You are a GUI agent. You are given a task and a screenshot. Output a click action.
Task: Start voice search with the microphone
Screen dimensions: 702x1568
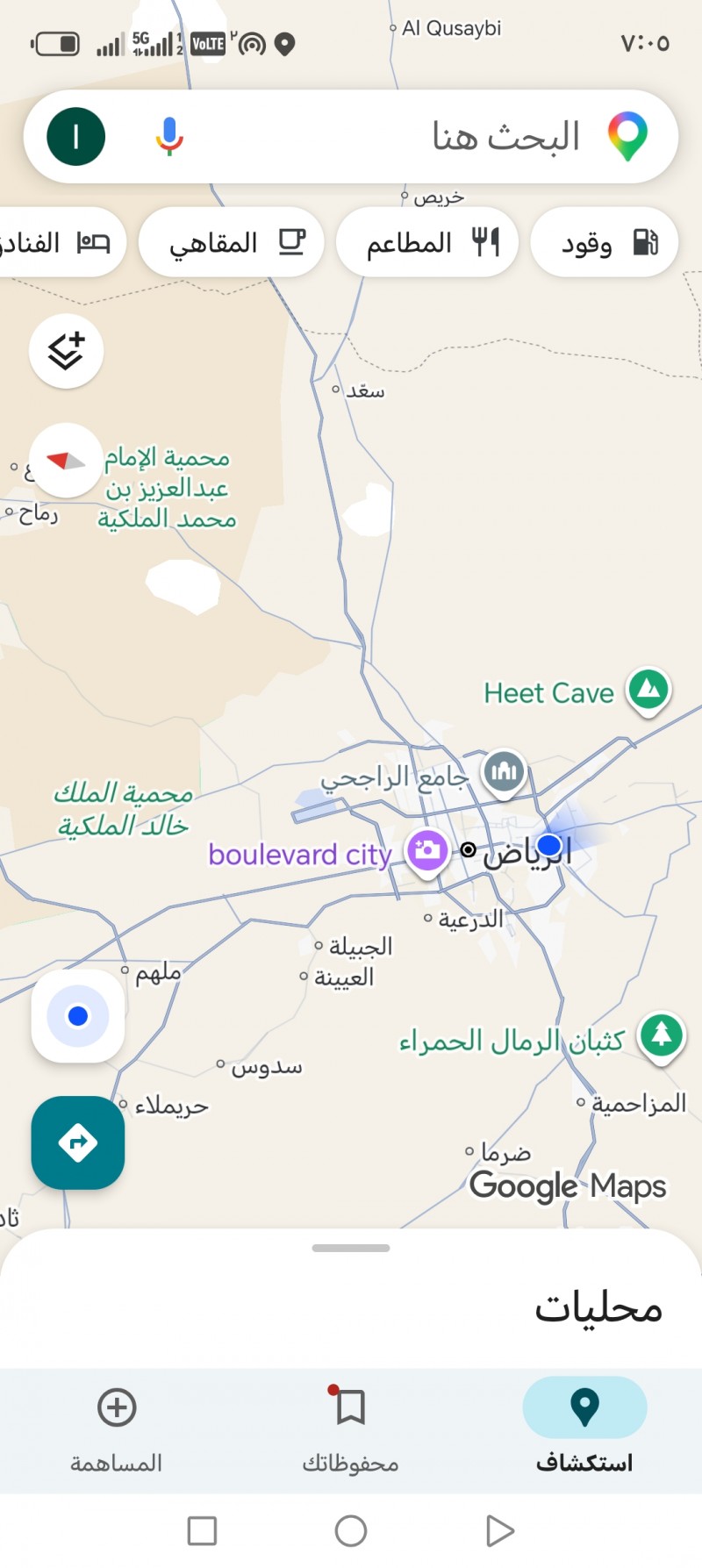pyautogui.click(x=169, y=137)
